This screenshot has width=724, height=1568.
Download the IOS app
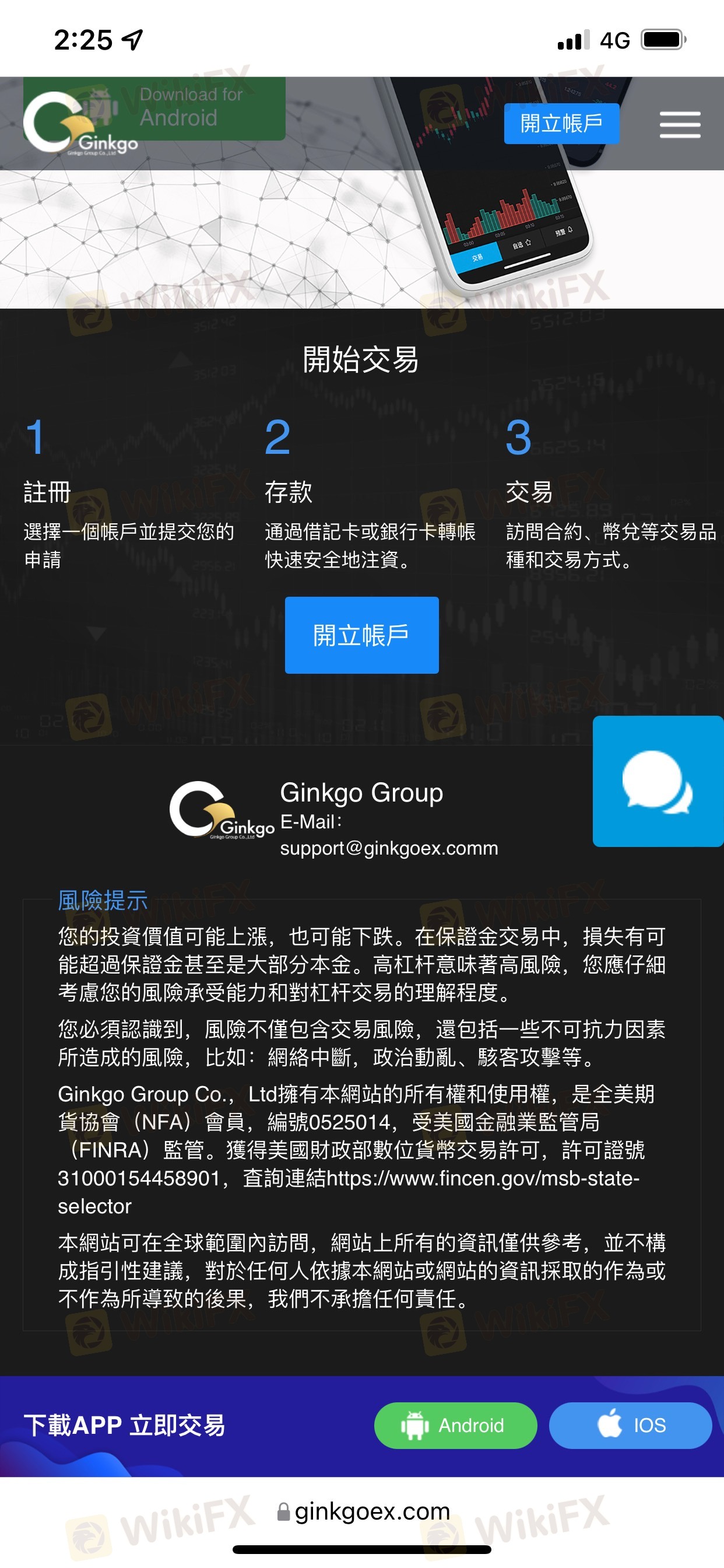pyautogui.click(x=630, y=1425)
